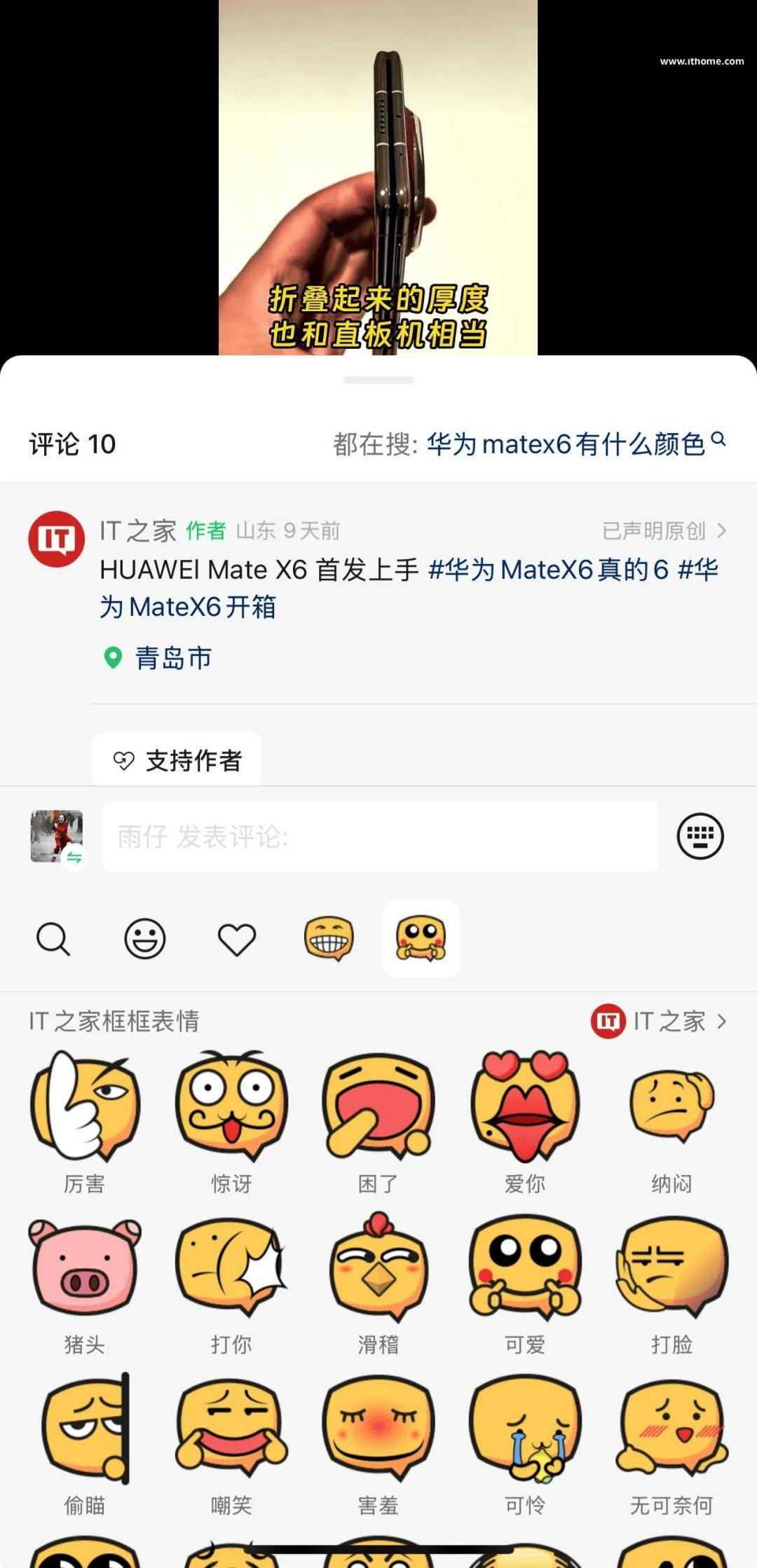Image resolution: width=757 pixels, height=1568 pixels.
Task: Open the IT之家 sticker pack page
Action: tap(659, 1022)
